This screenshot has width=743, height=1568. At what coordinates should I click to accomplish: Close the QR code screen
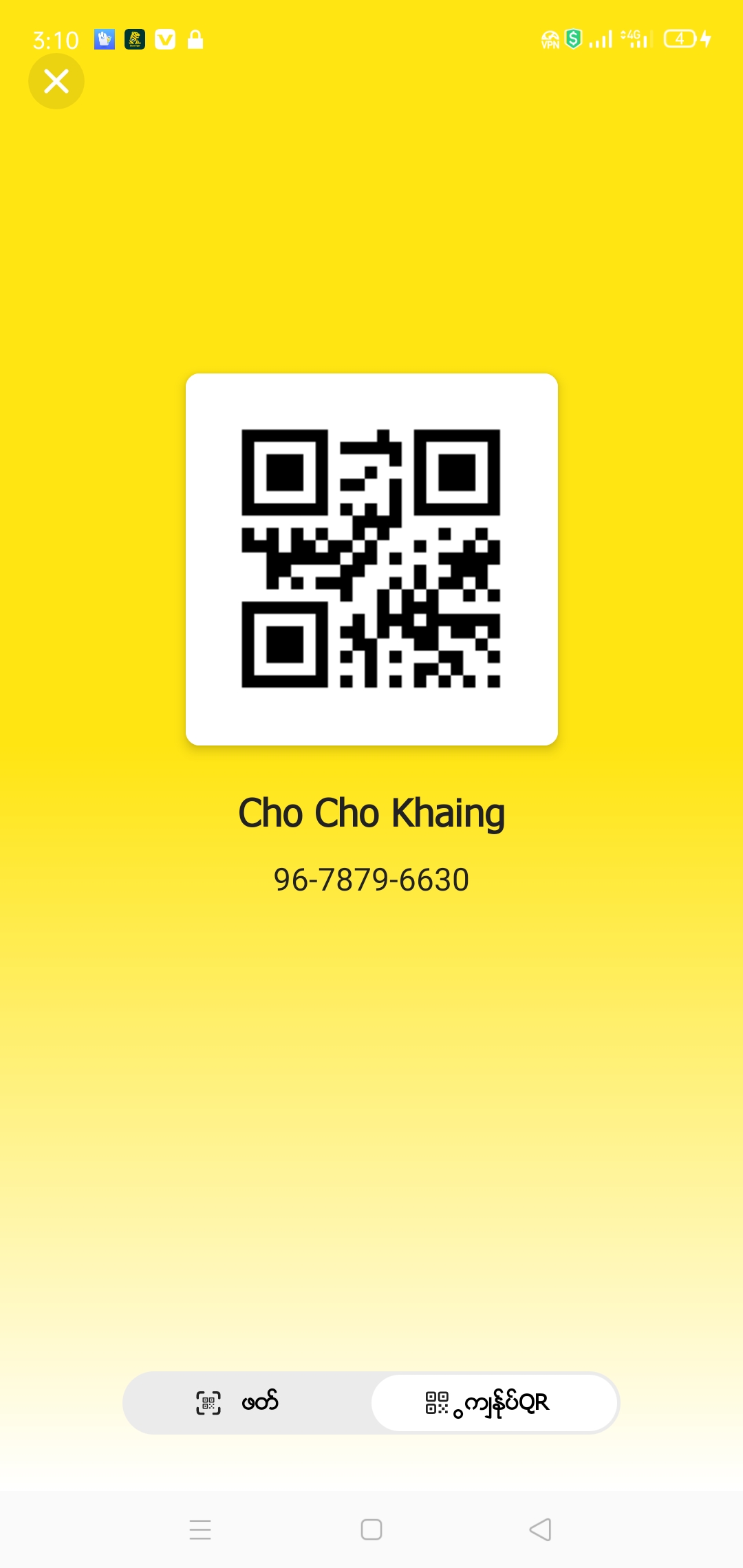coord(56,81)
